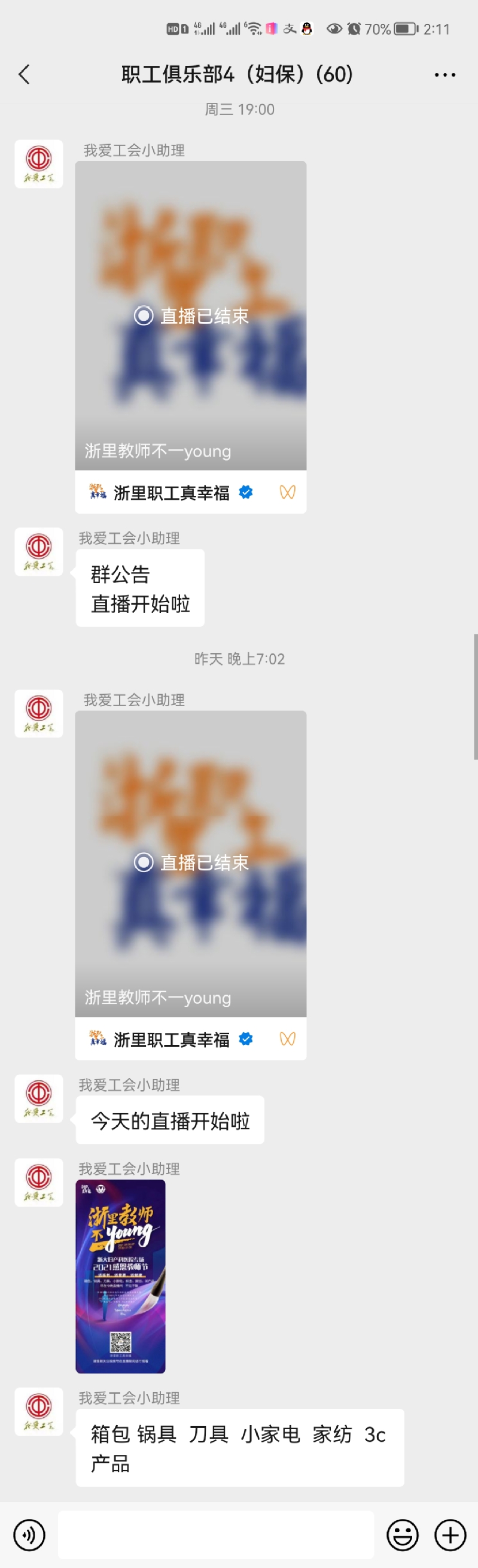Open the emoji sticker panel
478x1568 pixels.
click(x=403, y=1535)
